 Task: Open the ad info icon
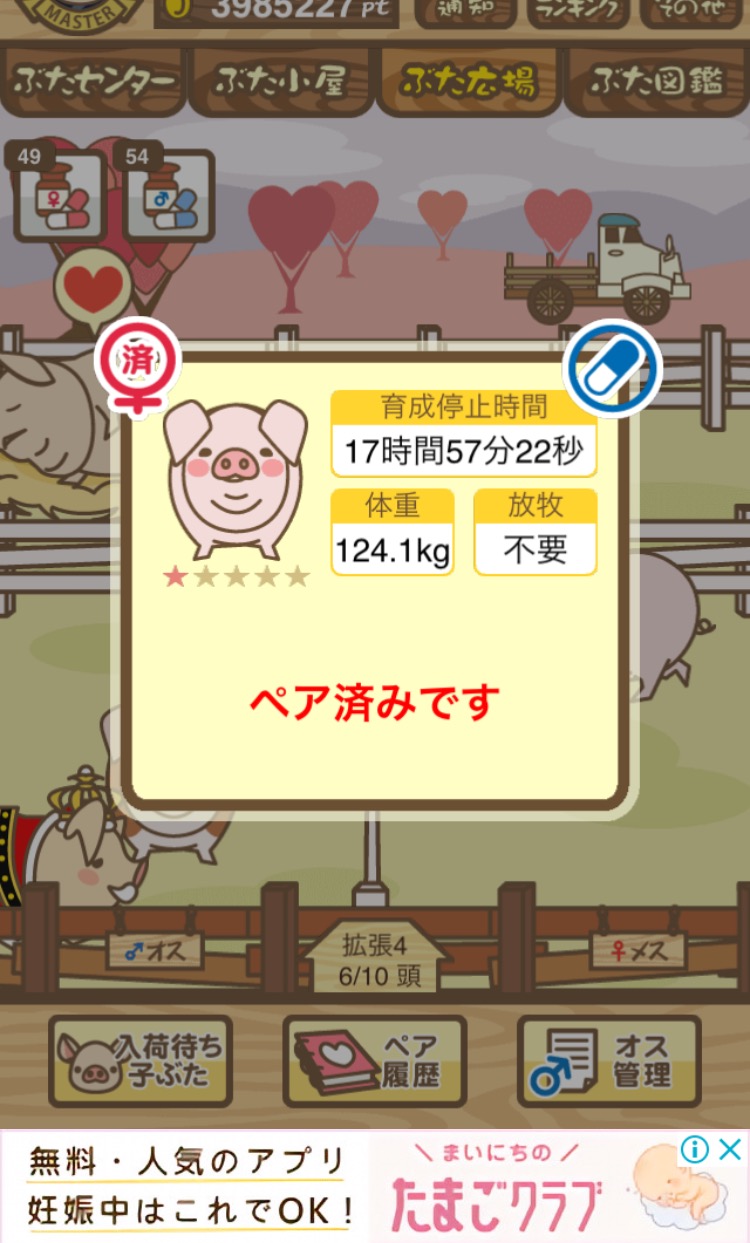(x=695, y=1149)
